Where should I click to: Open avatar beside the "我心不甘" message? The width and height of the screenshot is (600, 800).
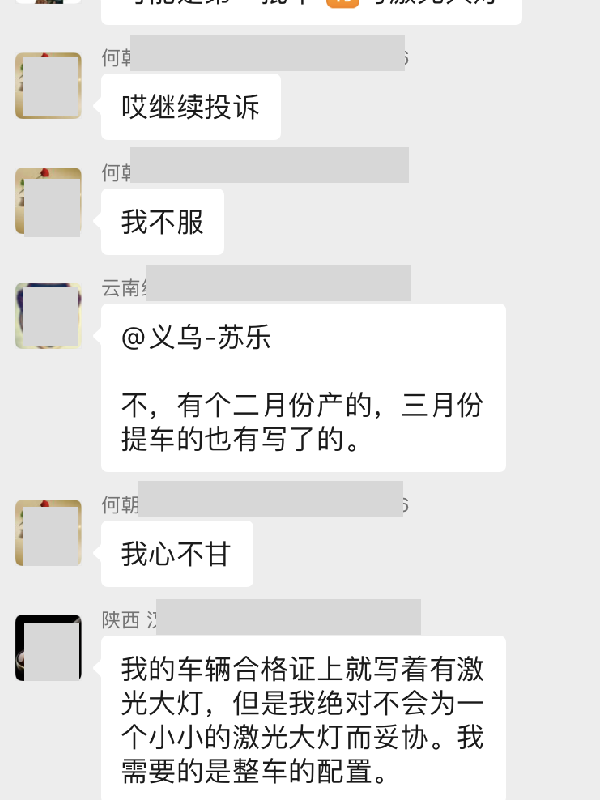coord(48,533)
